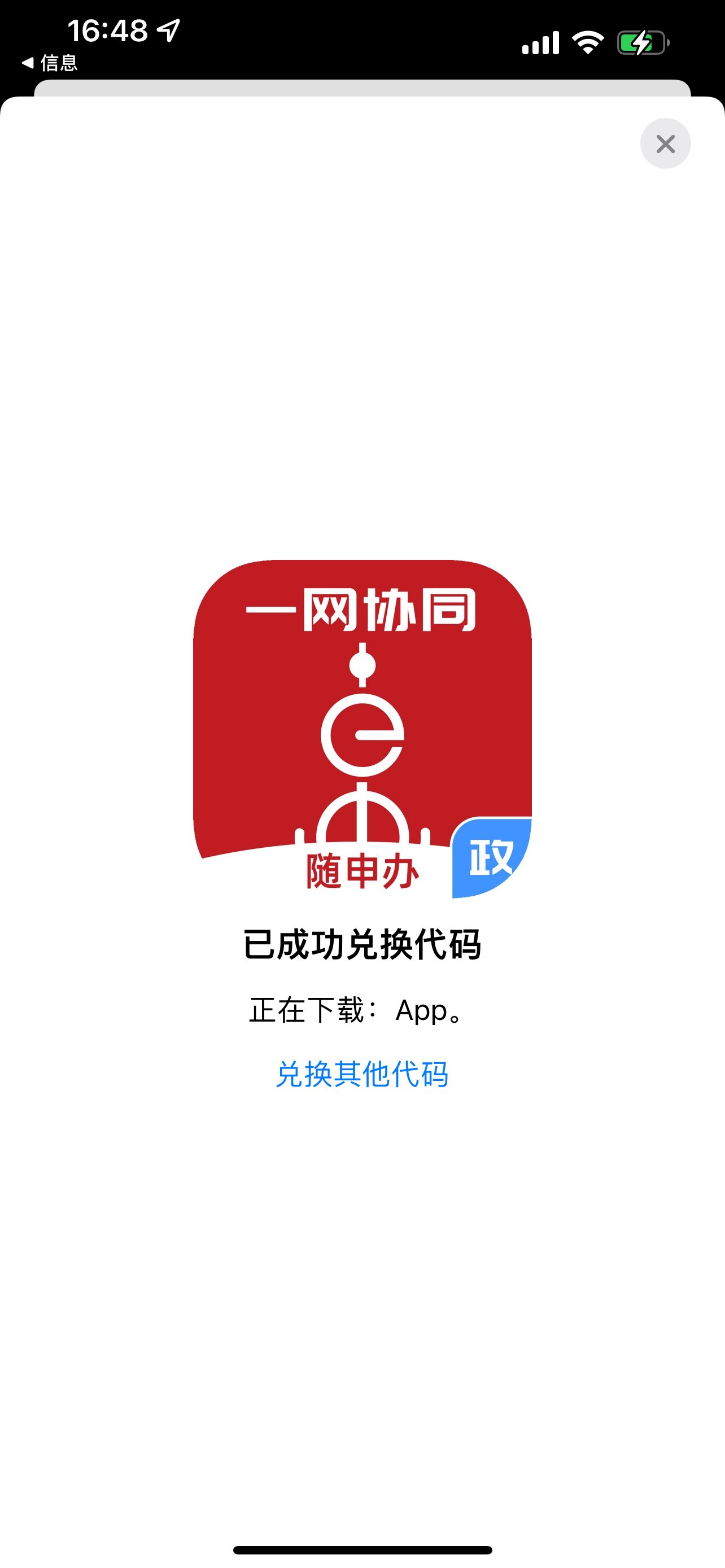
Task: Return to 信息 app via back link
Action: [50, 63]
